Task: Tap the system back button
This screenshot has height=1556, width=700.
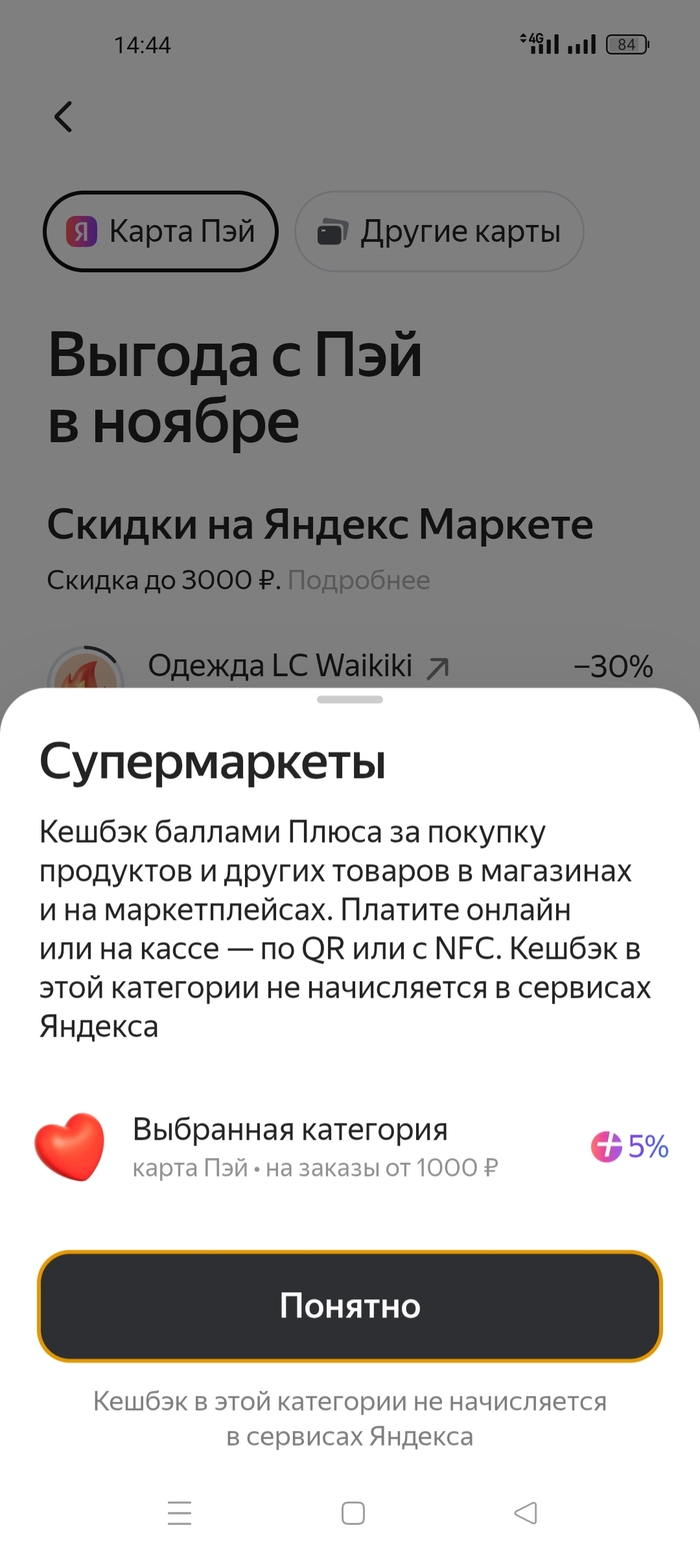Action: click(525, 1513)
